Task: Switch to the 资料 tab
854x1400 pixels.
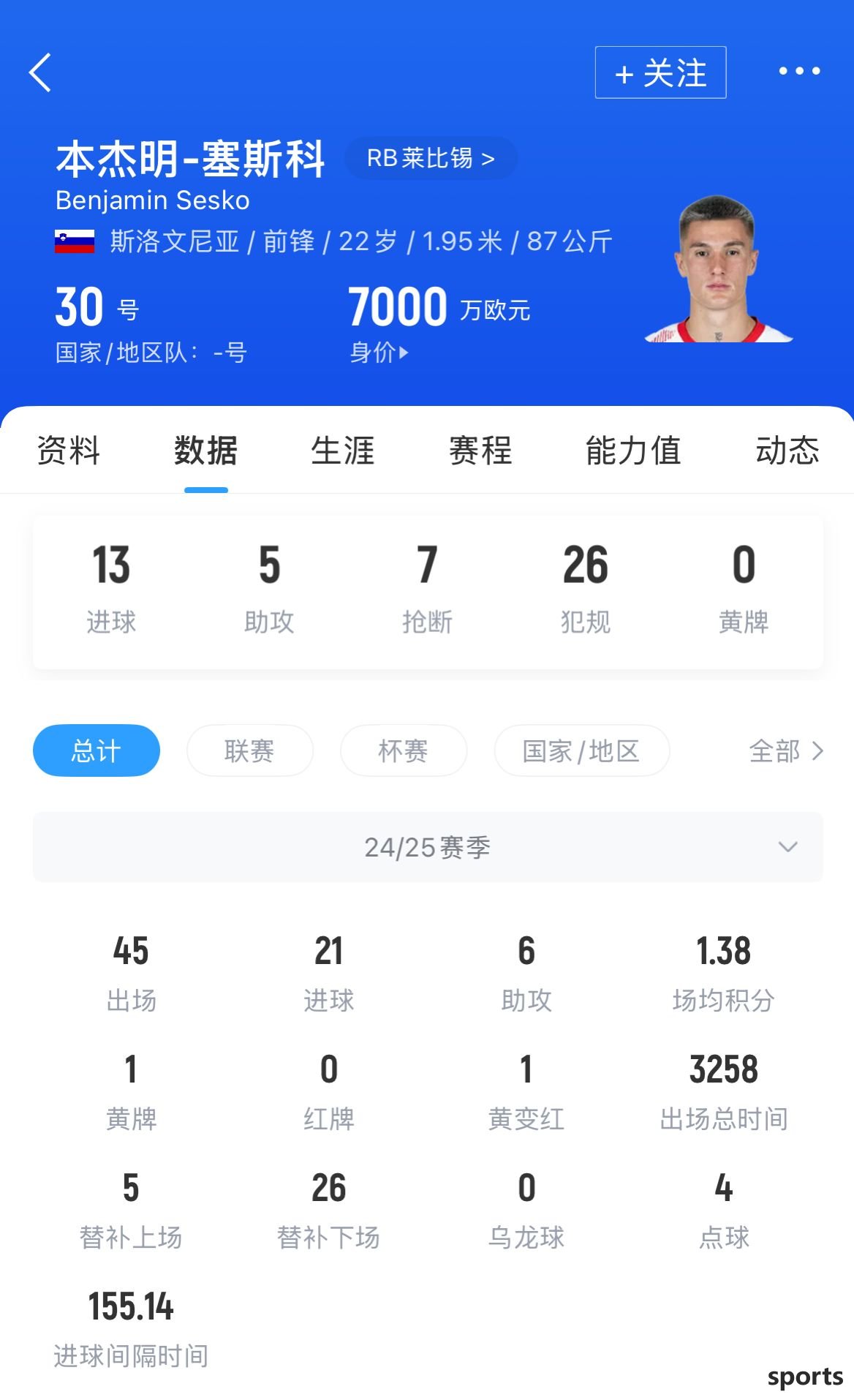Action: [68, 450]
